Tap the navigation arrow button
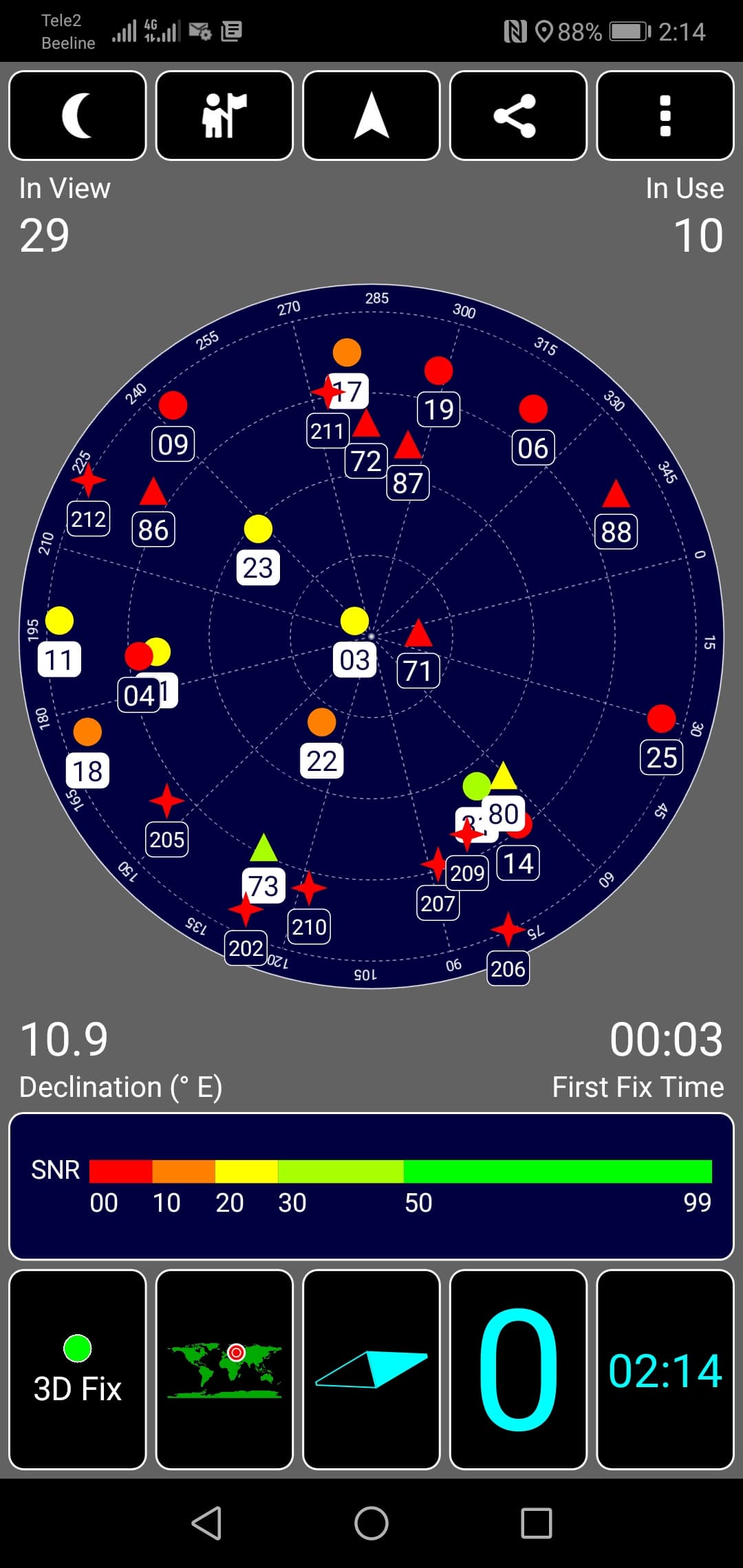Viewport: 743px width, 1568px height. (371, 116)
